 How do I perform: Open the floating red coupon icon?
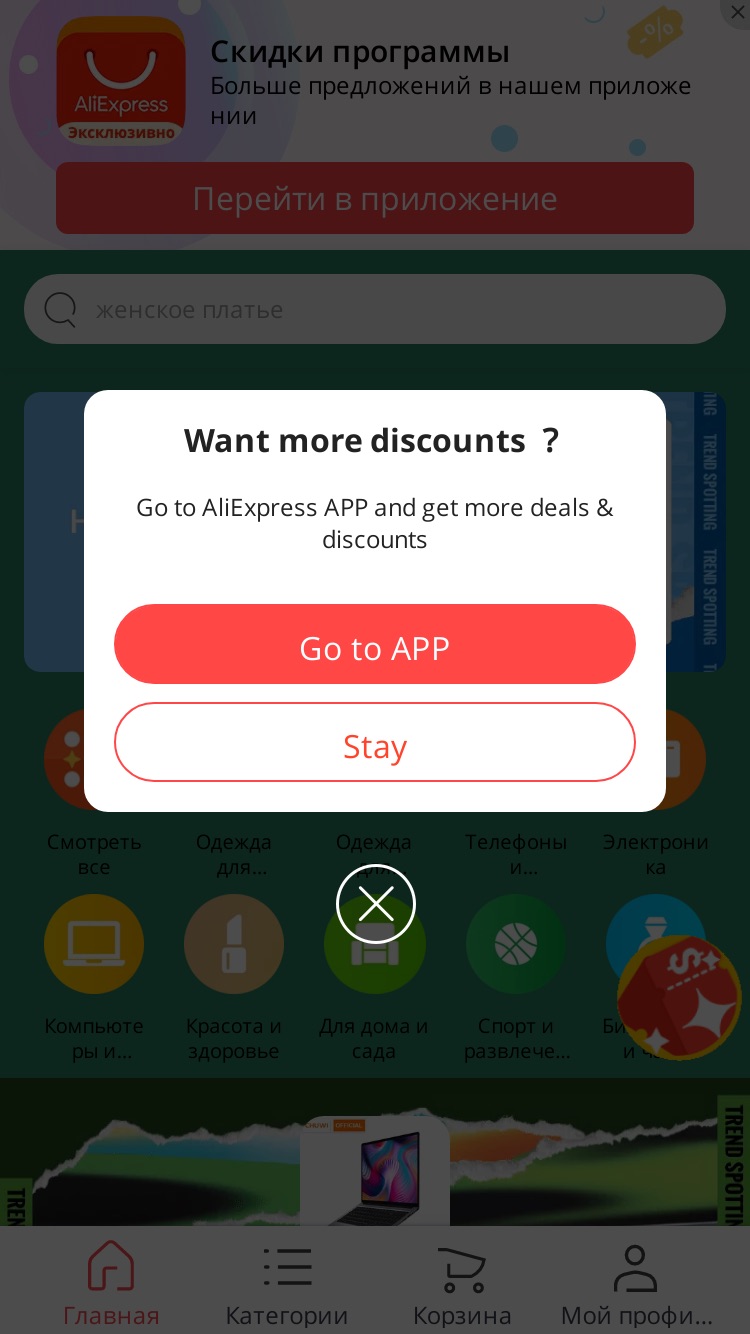pyautogui.click(x=680, y=998)
